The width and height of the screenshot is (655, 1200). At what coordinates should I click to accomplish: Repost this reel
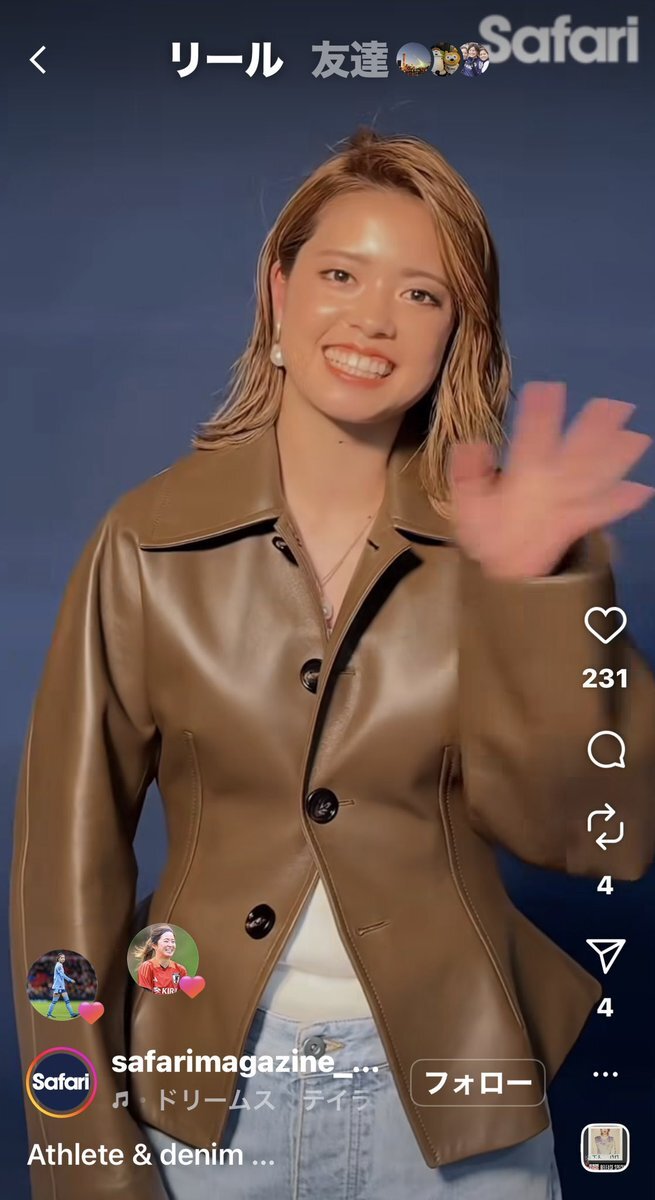(605, 829)
